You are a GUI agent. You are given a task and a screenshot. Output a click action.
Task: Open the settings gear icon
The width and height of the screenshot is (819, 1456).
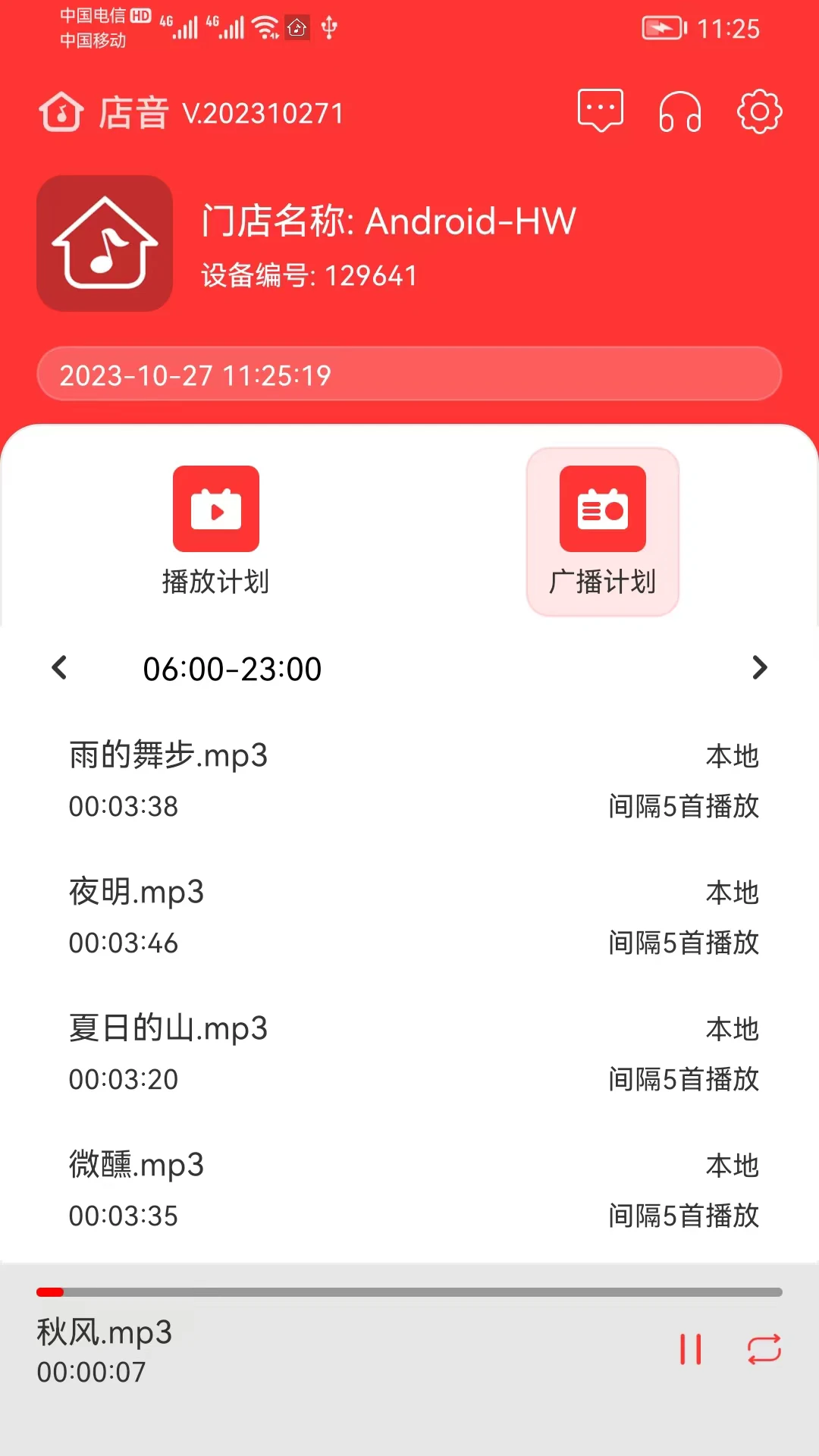tap(758, 112)
